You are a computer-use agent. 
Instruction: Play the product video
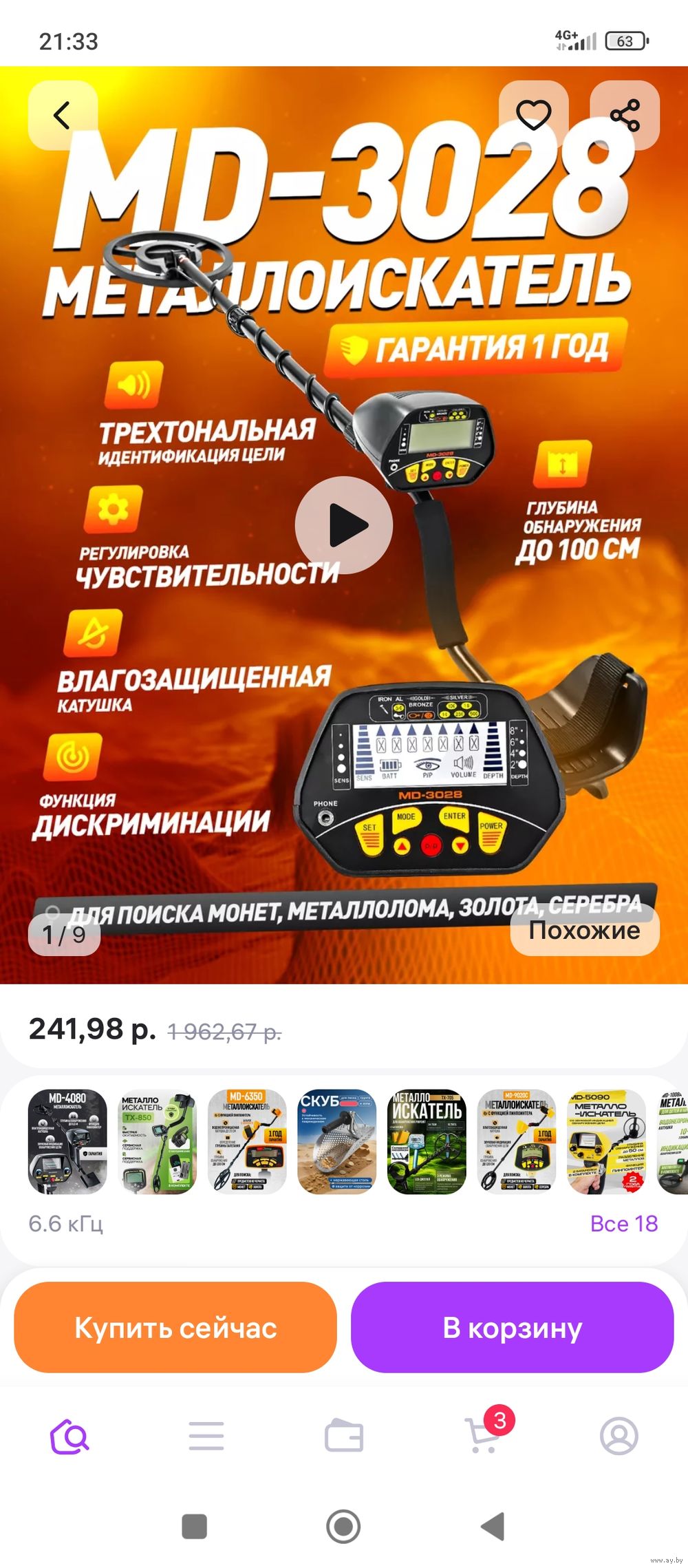point(344,525)
